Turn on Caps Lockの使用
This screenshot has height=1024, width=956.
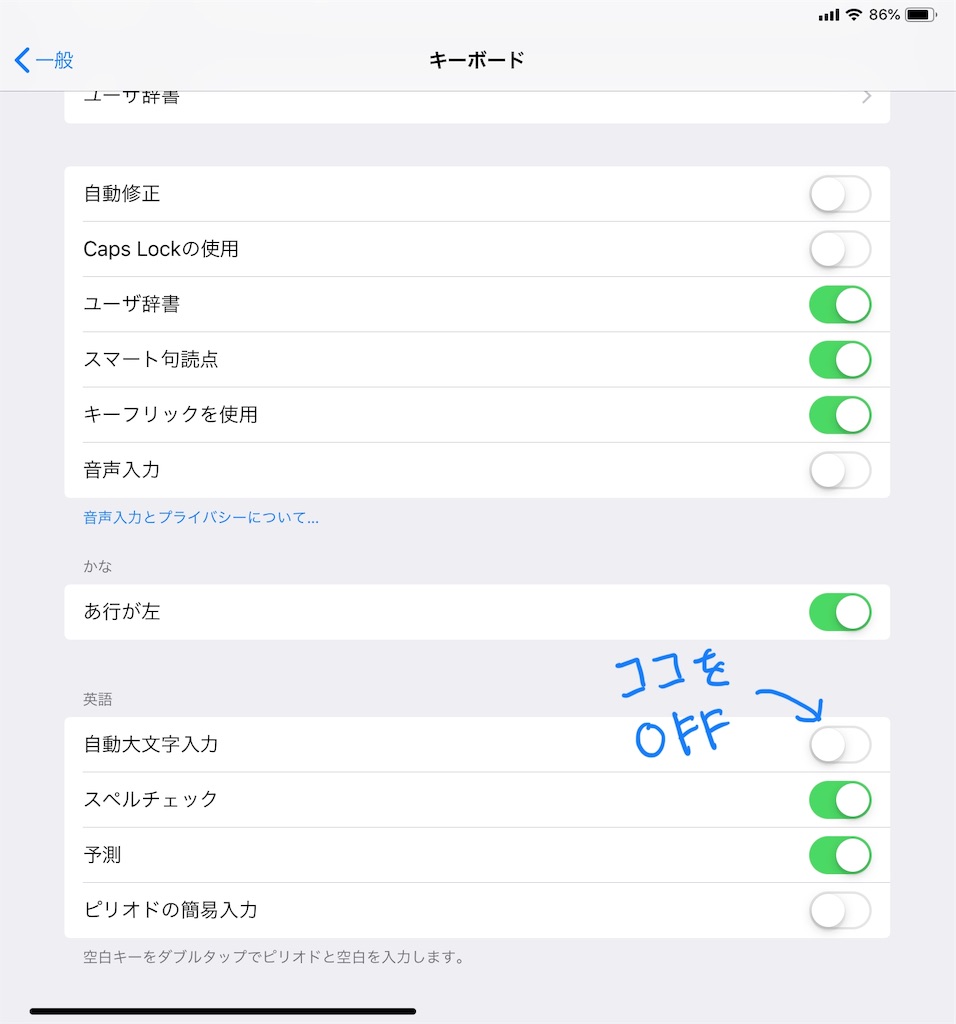click(840, 249)
